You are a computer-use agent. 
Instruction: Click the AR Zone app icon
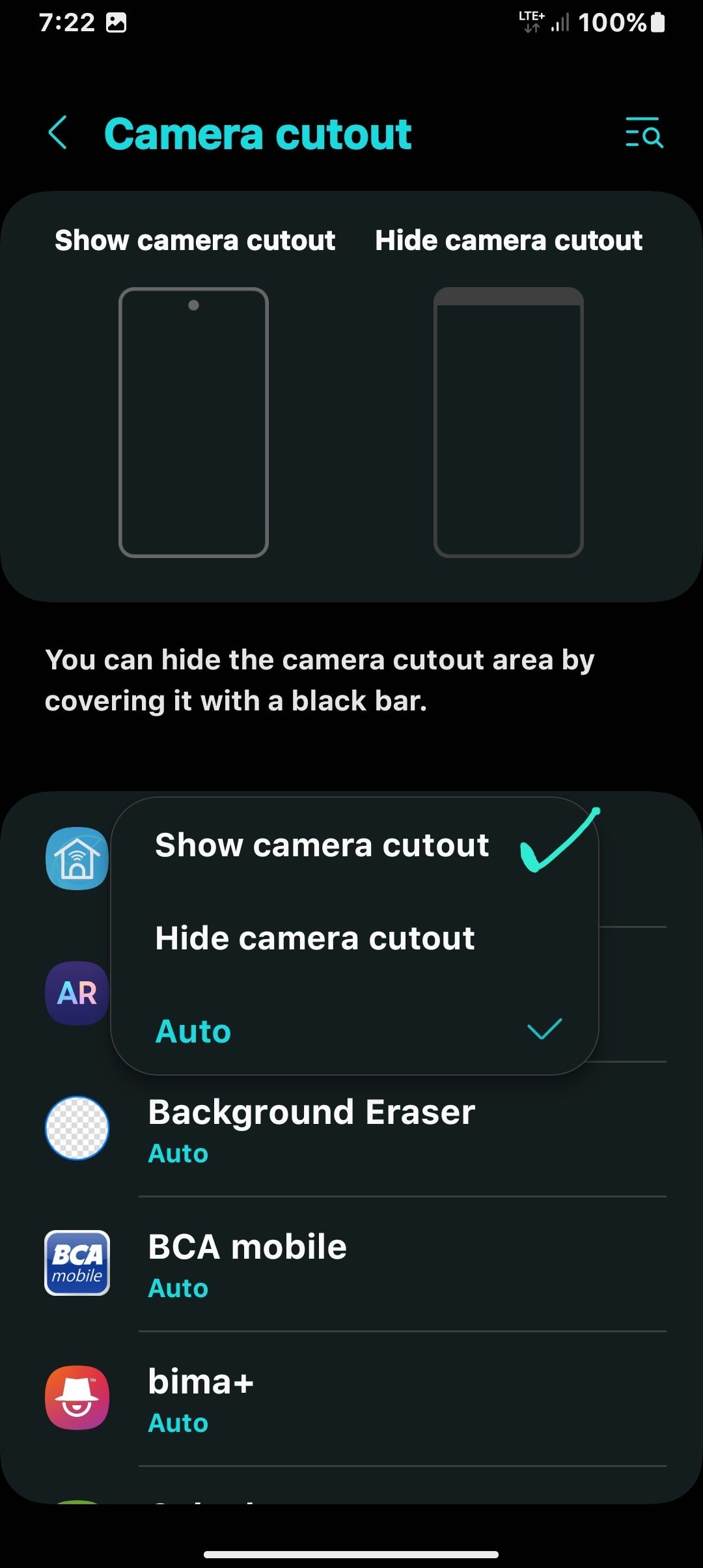76,992
